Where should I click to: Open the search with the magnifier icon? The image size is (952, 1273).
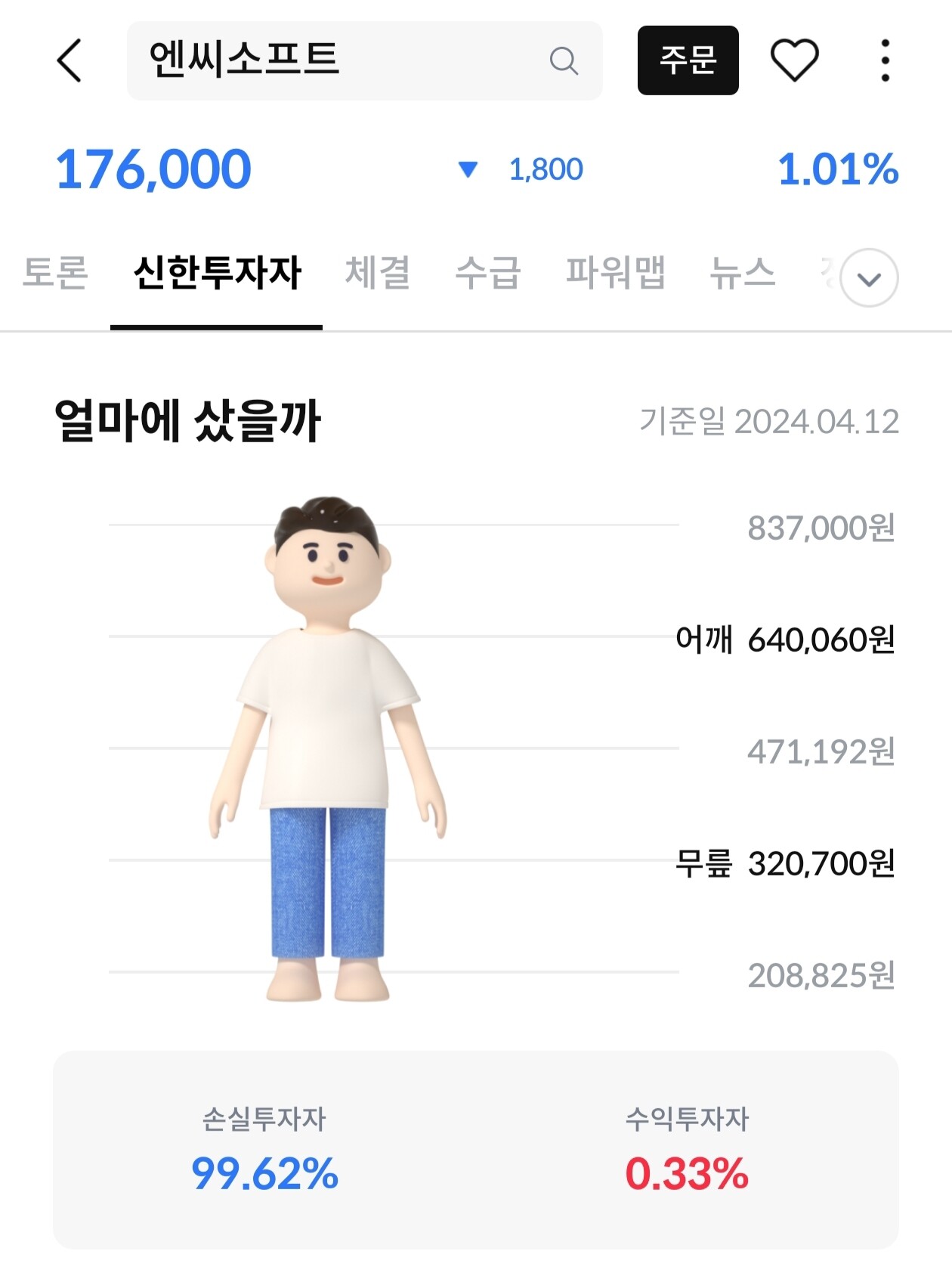[x=562, y=61]
